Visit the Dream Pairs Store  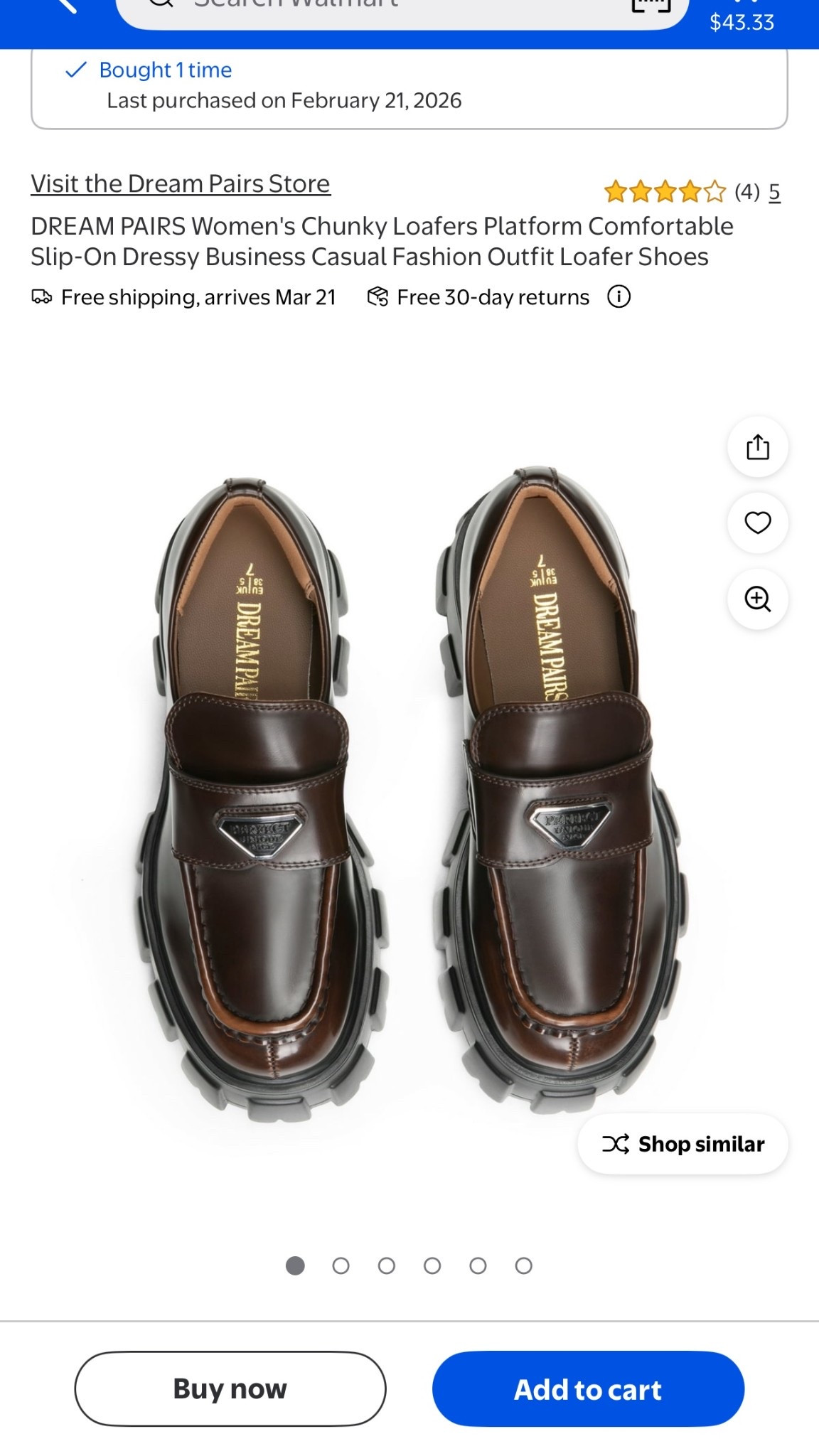click(x=181, y=183)
